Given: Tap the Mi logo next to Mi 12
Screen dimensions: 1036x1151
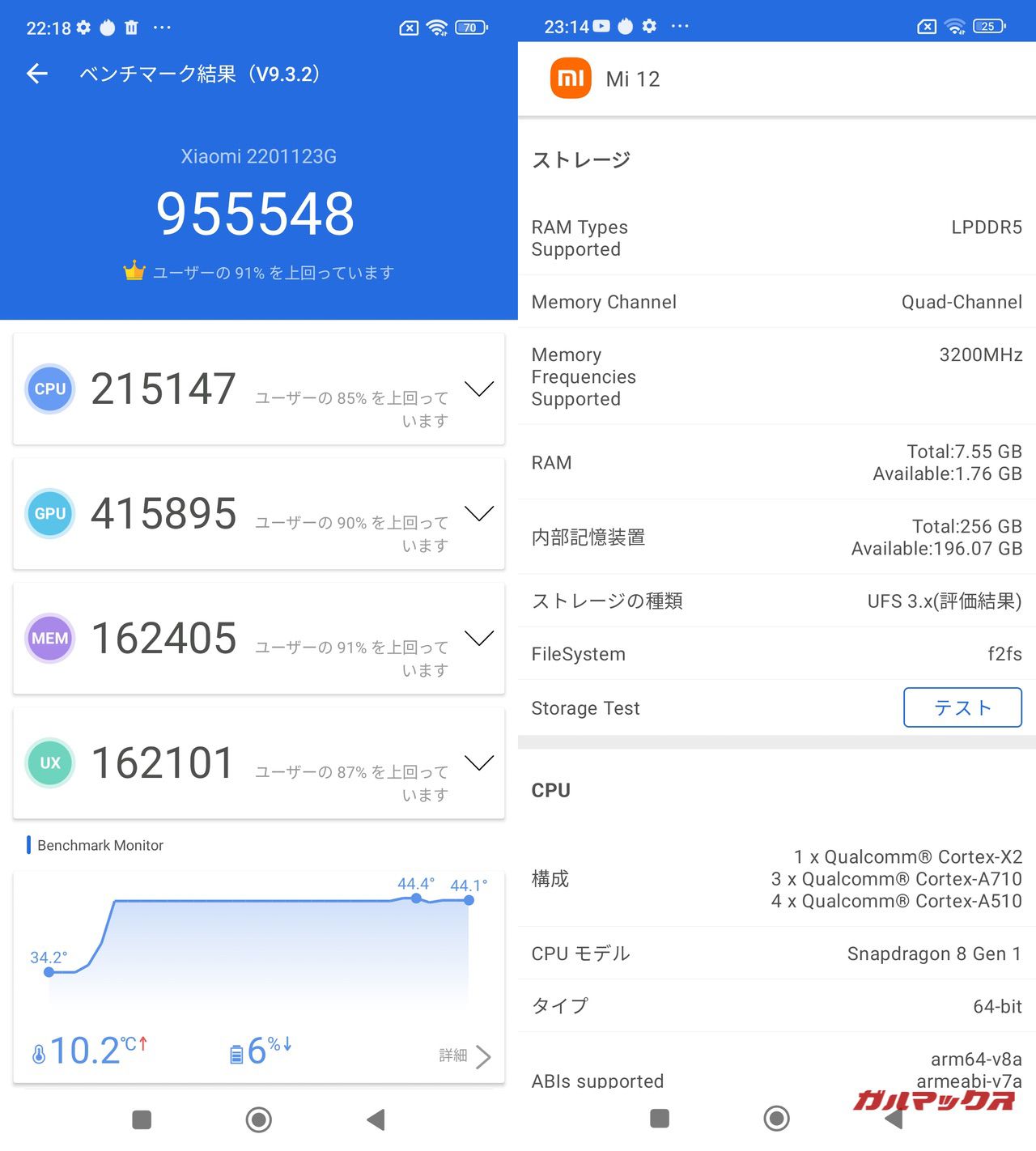Looking at the screenshot, I should click(571, 78).
